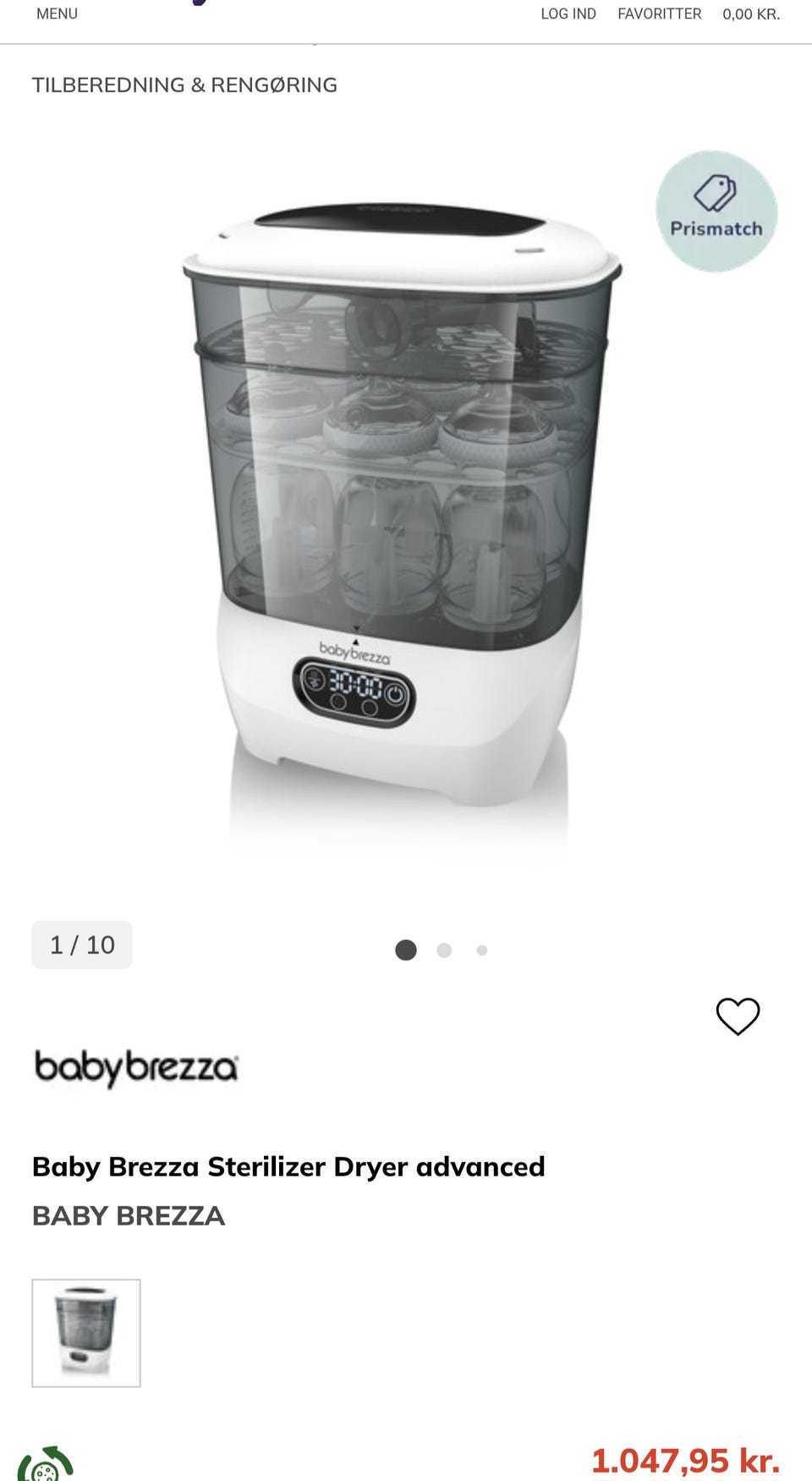The image size is (812, 1481).
Task: Tap LOG IND to sign in
Action: [568, 14]
